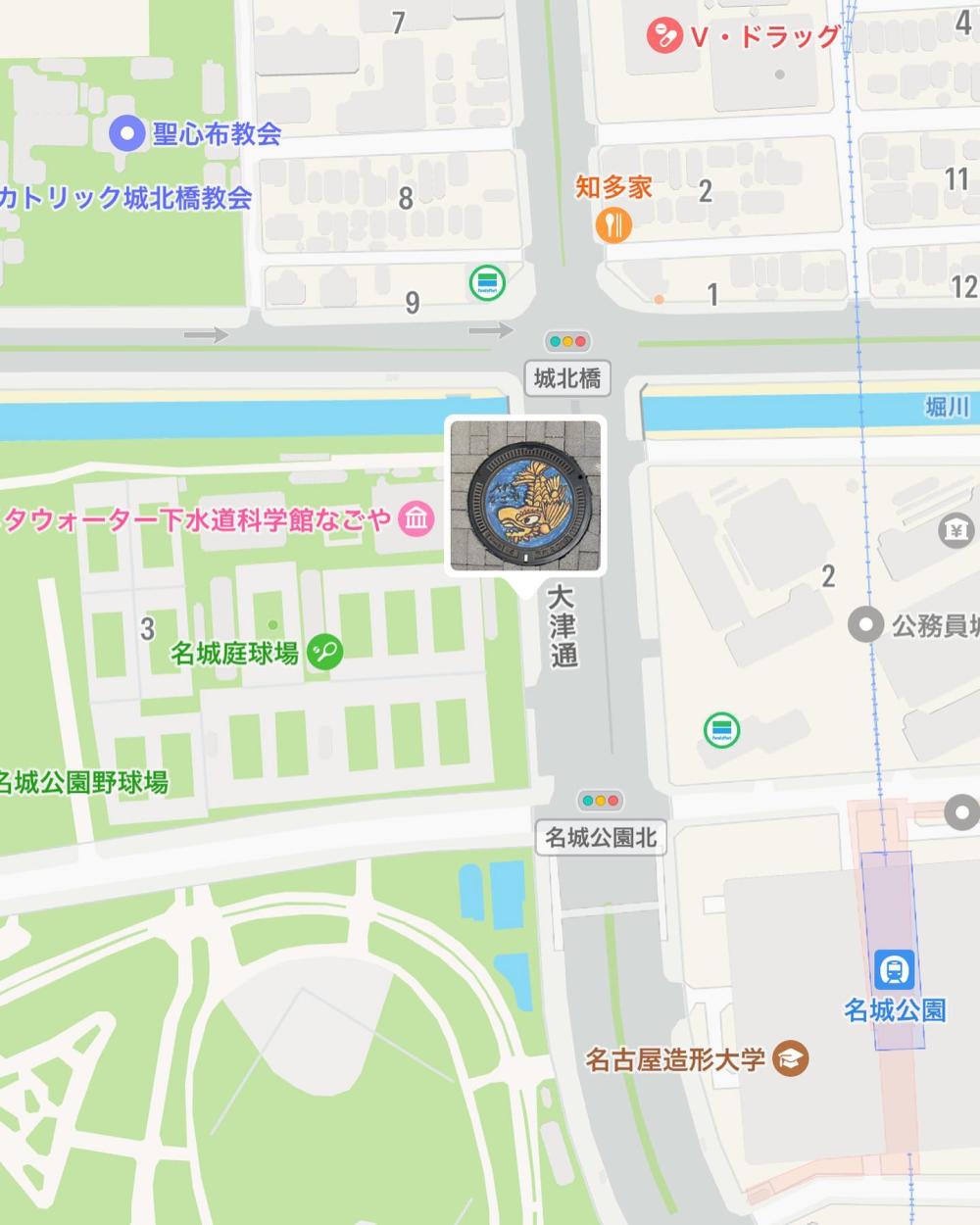Select the FamilyMart icon beside 大津通

[722, 729]
